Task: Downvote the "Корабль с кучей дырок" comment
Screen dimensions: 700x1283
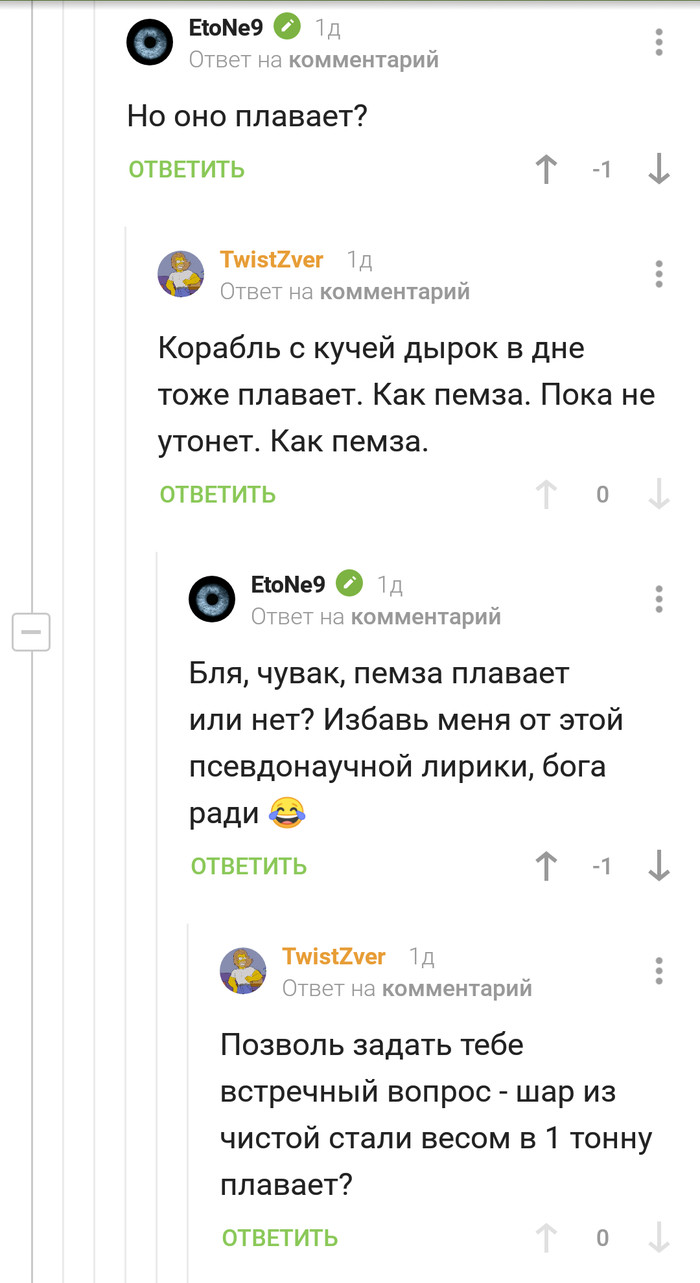Action: point(658,494)
